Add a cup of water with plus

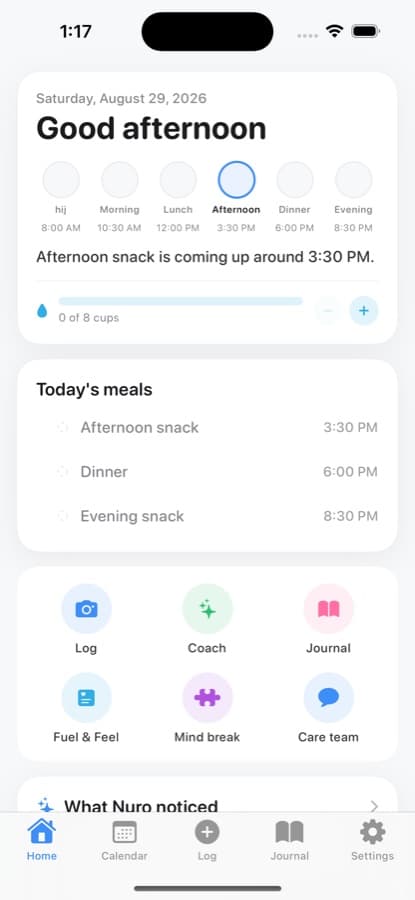pyautogui.click(x=364, y=311)
